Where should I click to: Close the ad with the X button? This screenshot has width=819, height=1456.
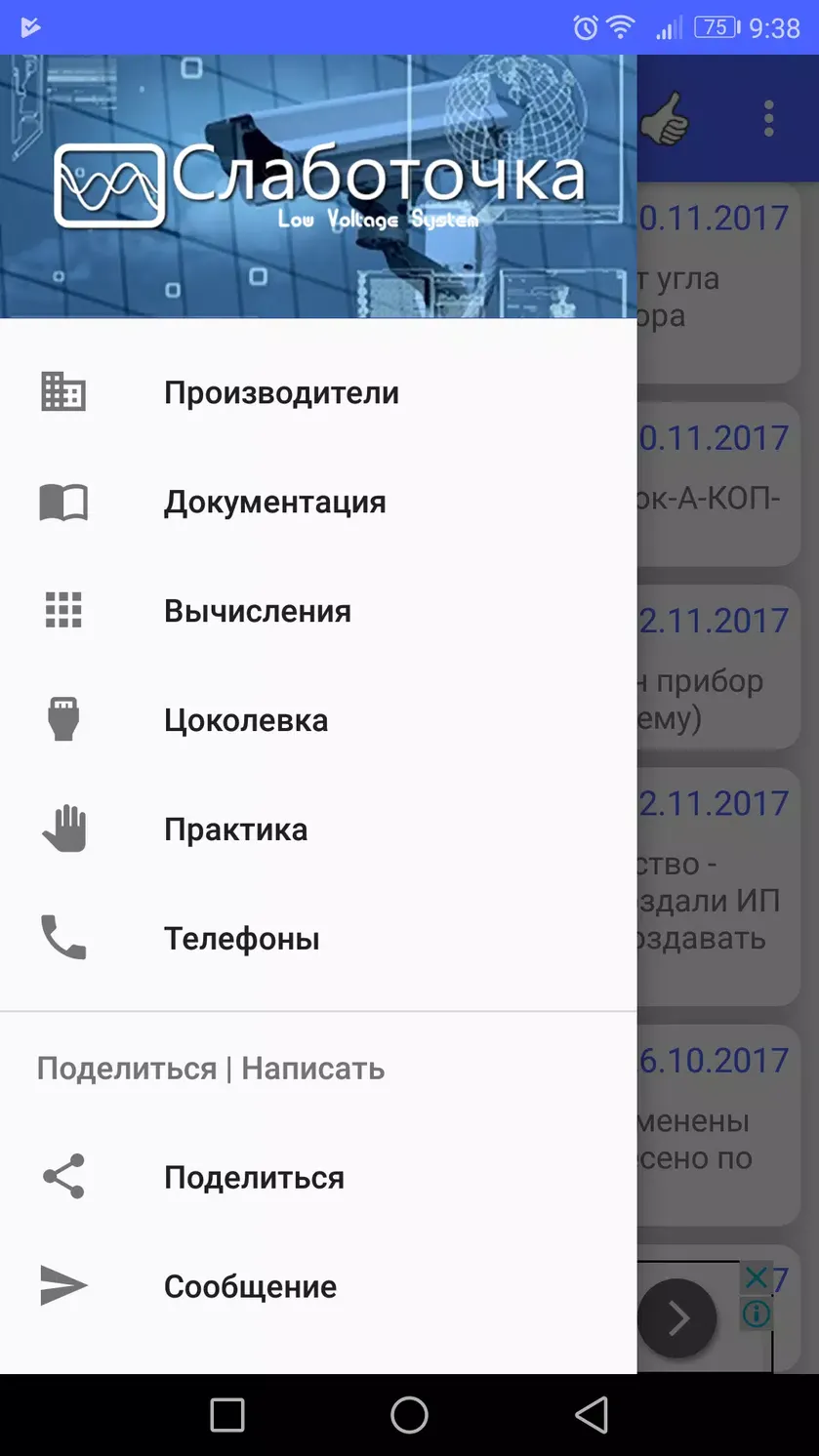[x=756, y=1278]
